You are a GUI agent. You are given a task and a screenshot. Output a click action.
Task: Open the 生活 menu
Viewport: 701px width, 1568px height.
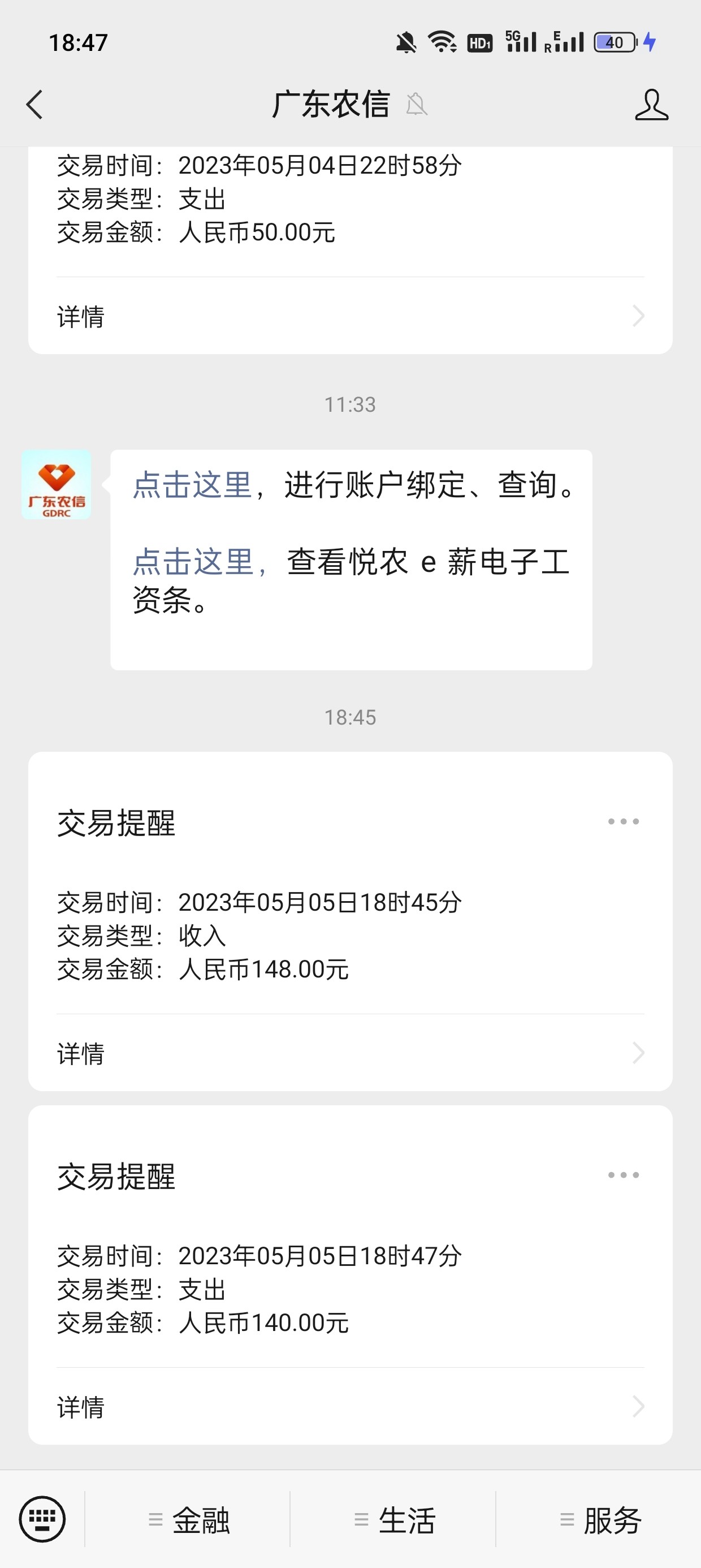click(396, 1520)
